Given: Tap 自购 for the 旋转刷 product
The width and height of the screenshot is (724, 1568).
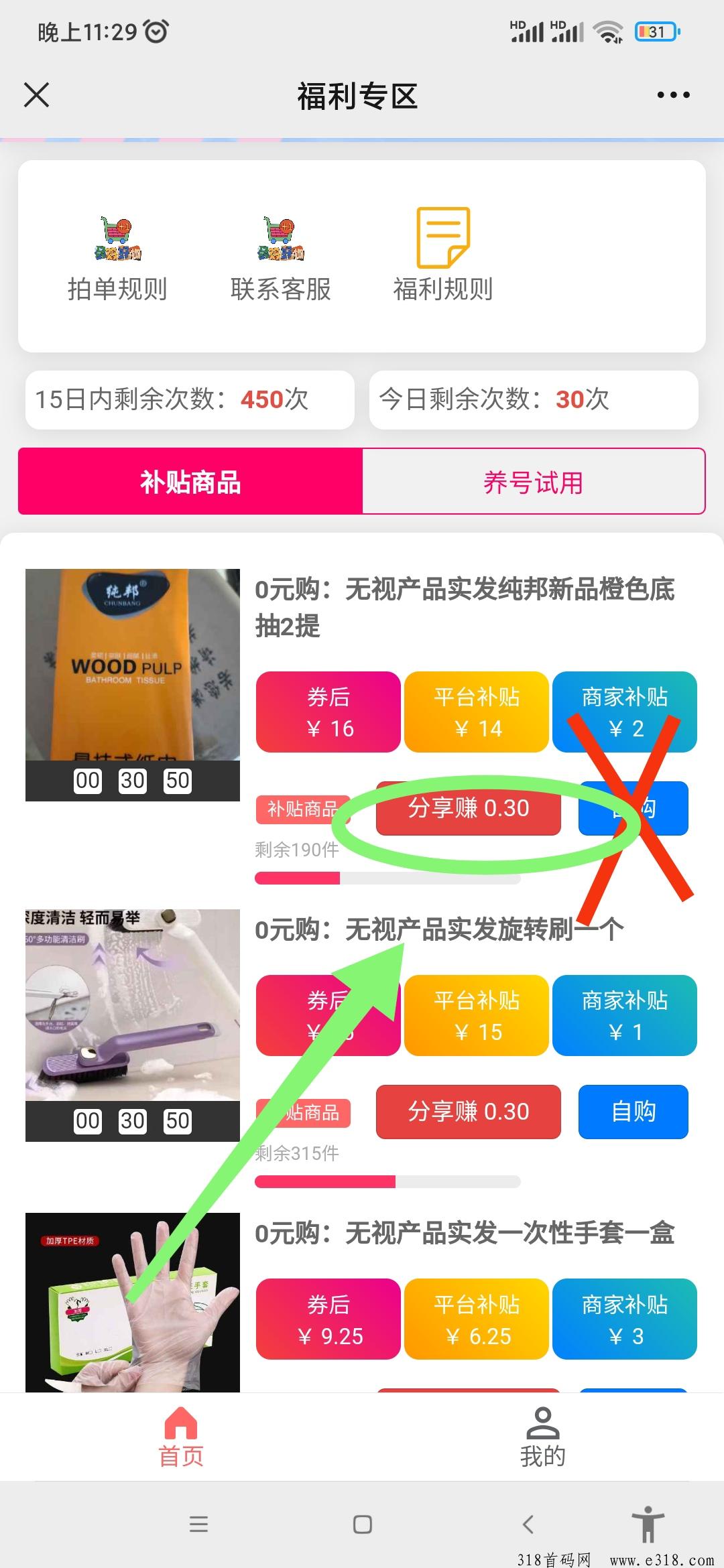Looking at the screenshot, I should (633, 1112).
